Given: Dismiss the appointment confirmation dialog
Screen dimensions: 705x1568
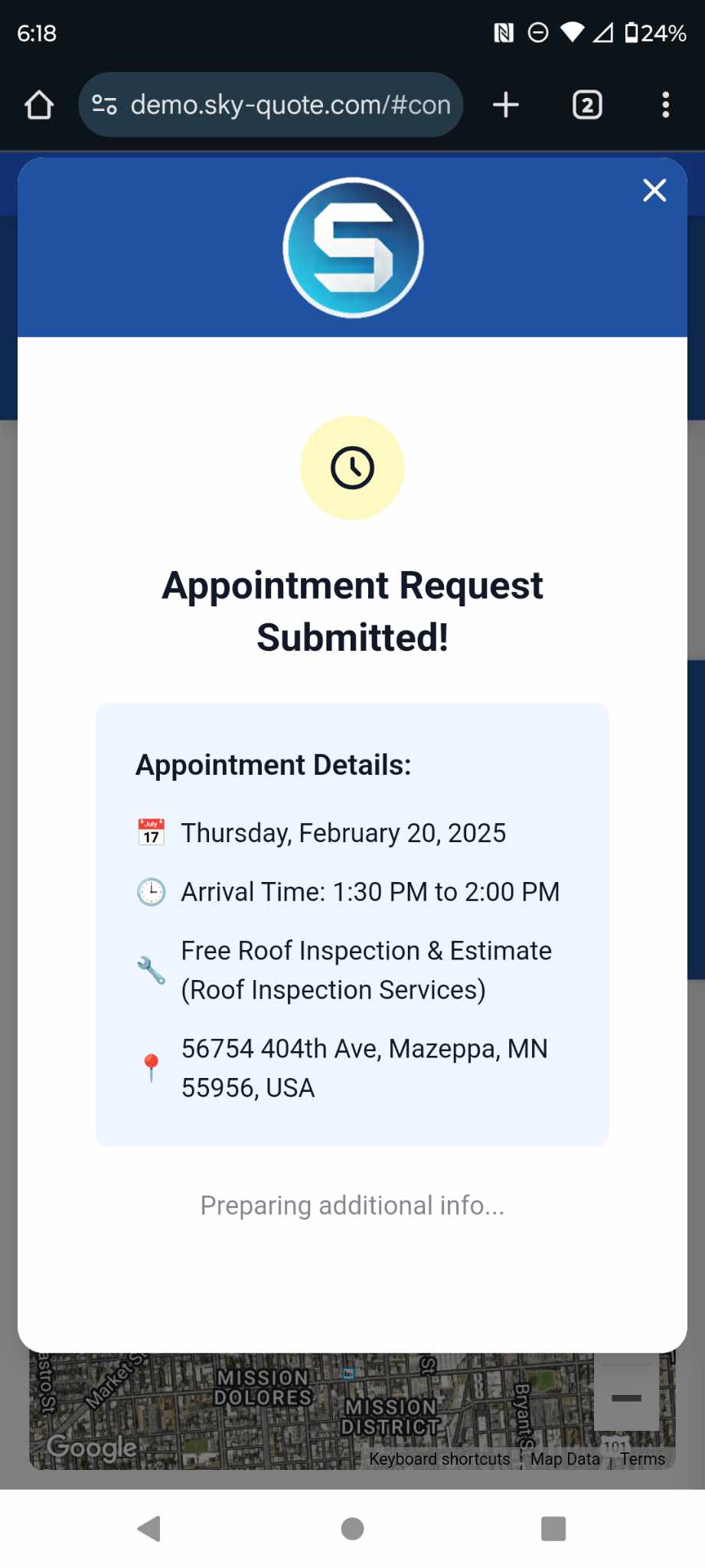Looking at the screenshot, I should (x=654, y=190).
